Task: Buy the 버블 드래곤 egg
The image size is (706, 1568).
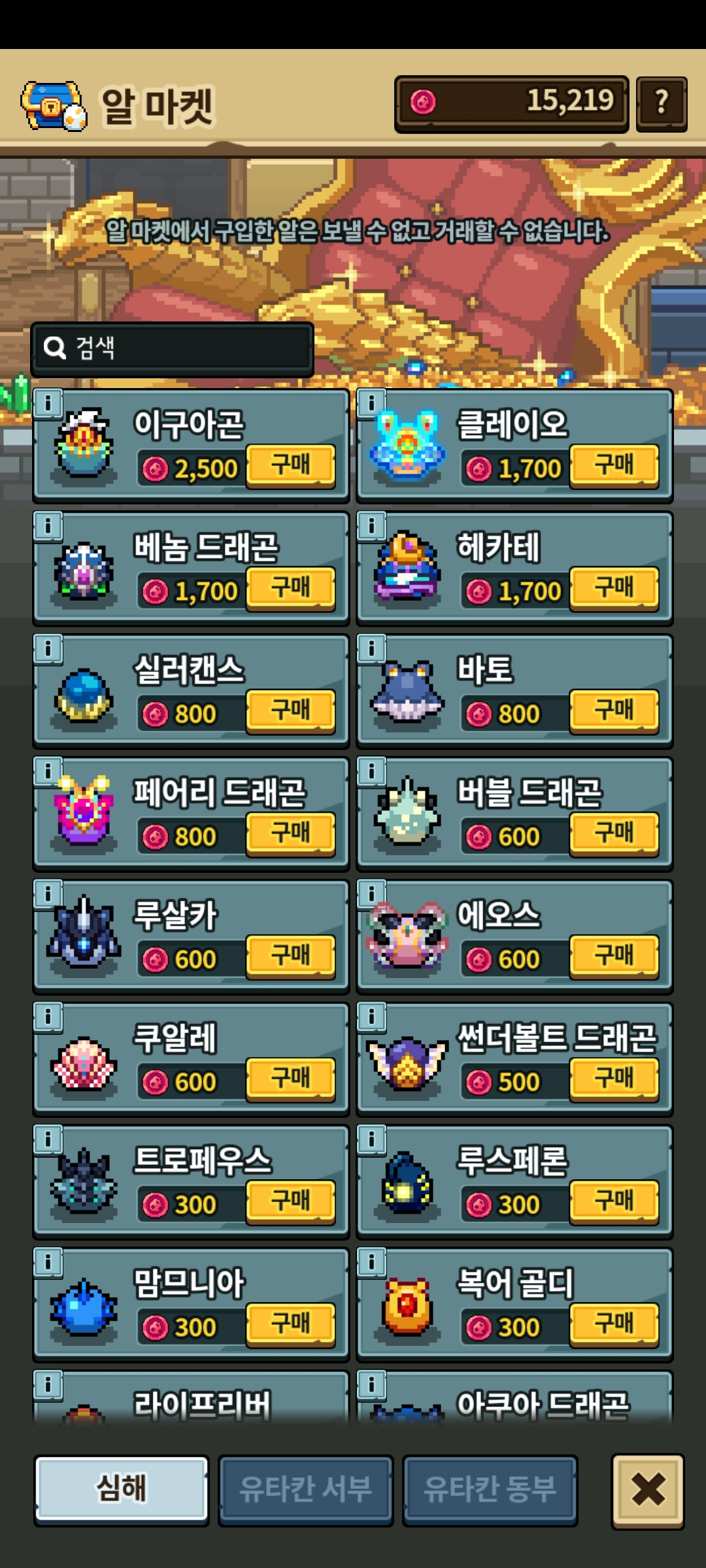Action: pos(614,834)
